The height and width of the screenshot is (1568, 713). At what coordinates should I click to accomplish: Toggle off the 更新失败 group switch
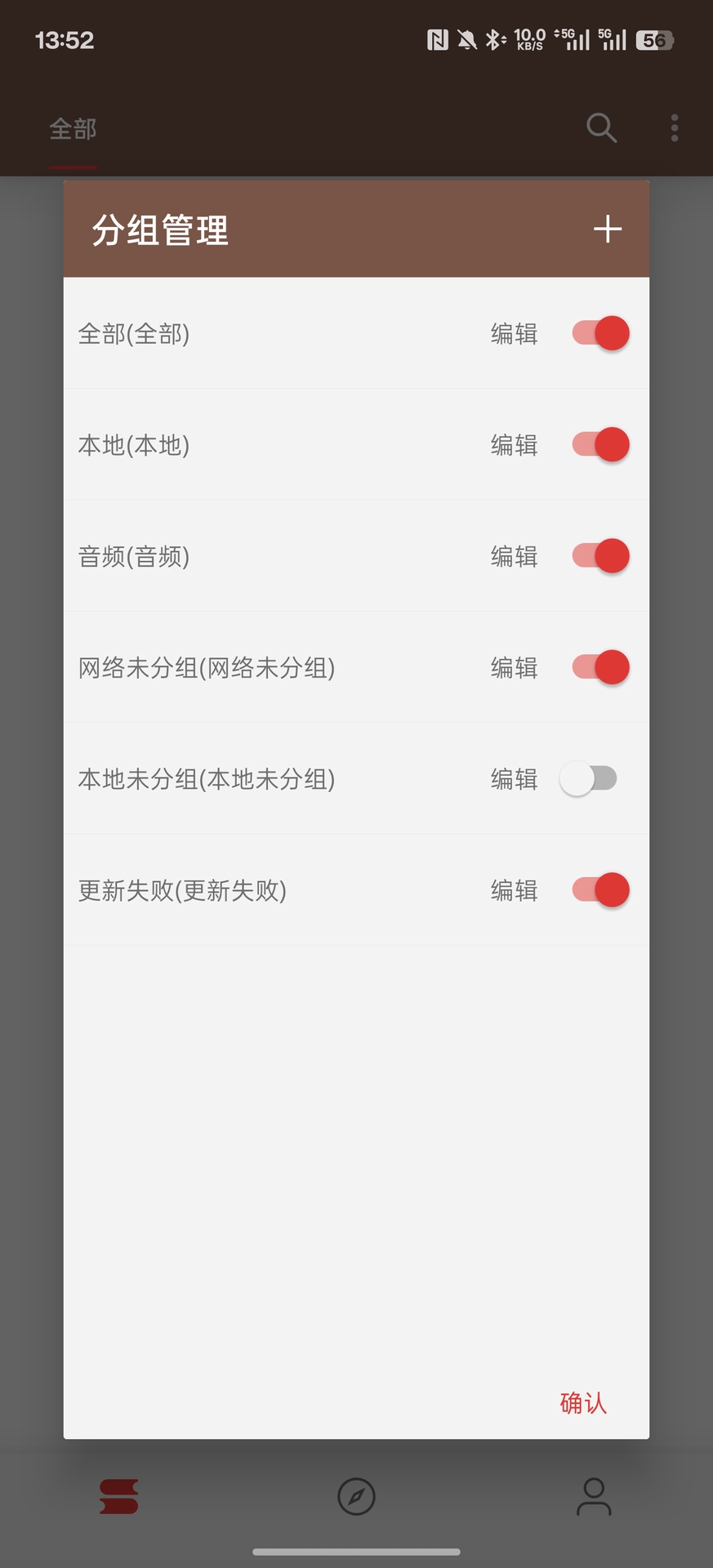point(600,890)
